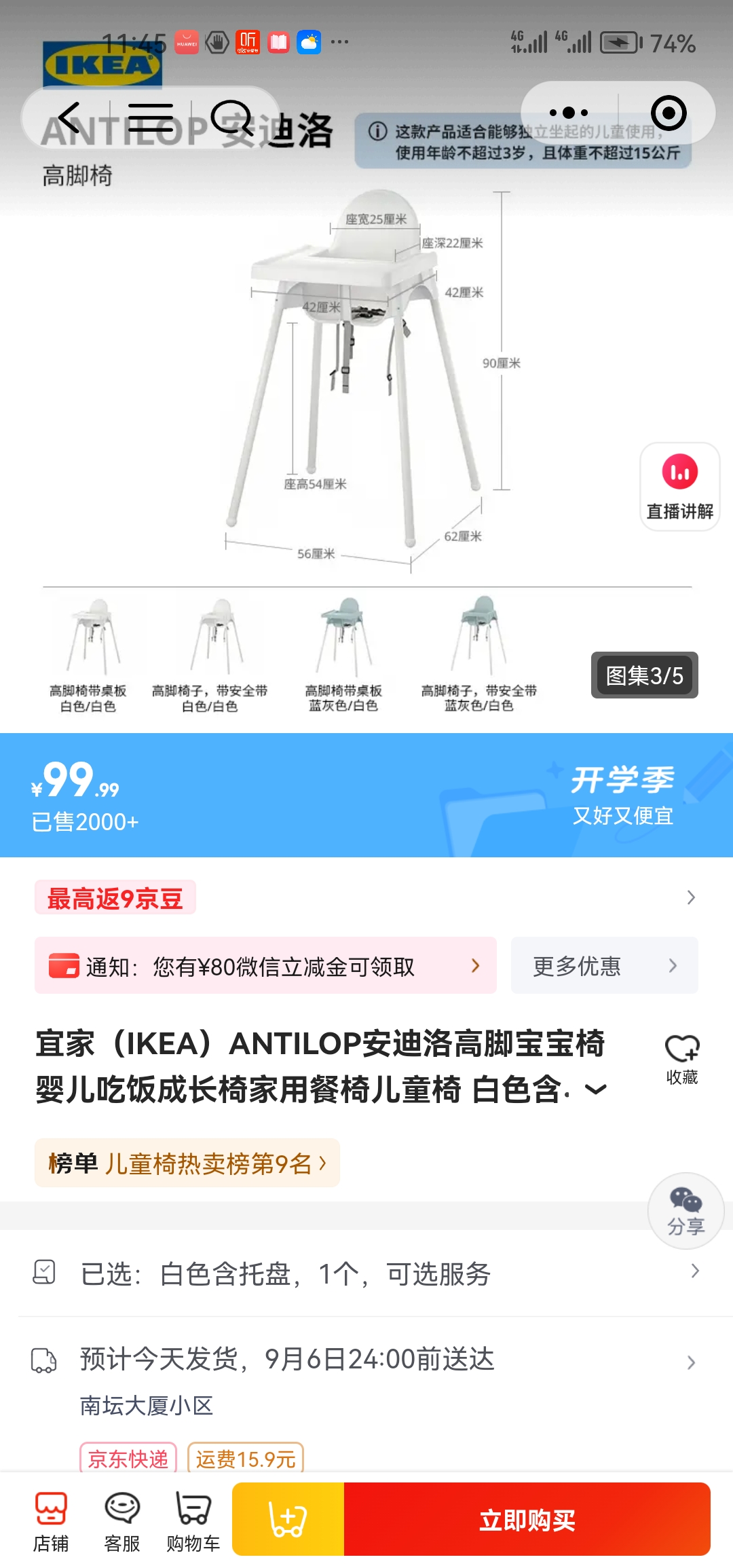The width and height of the screenshot is (733, 1568).
Task: Close the mini program via circle icon
Action: 669,113
